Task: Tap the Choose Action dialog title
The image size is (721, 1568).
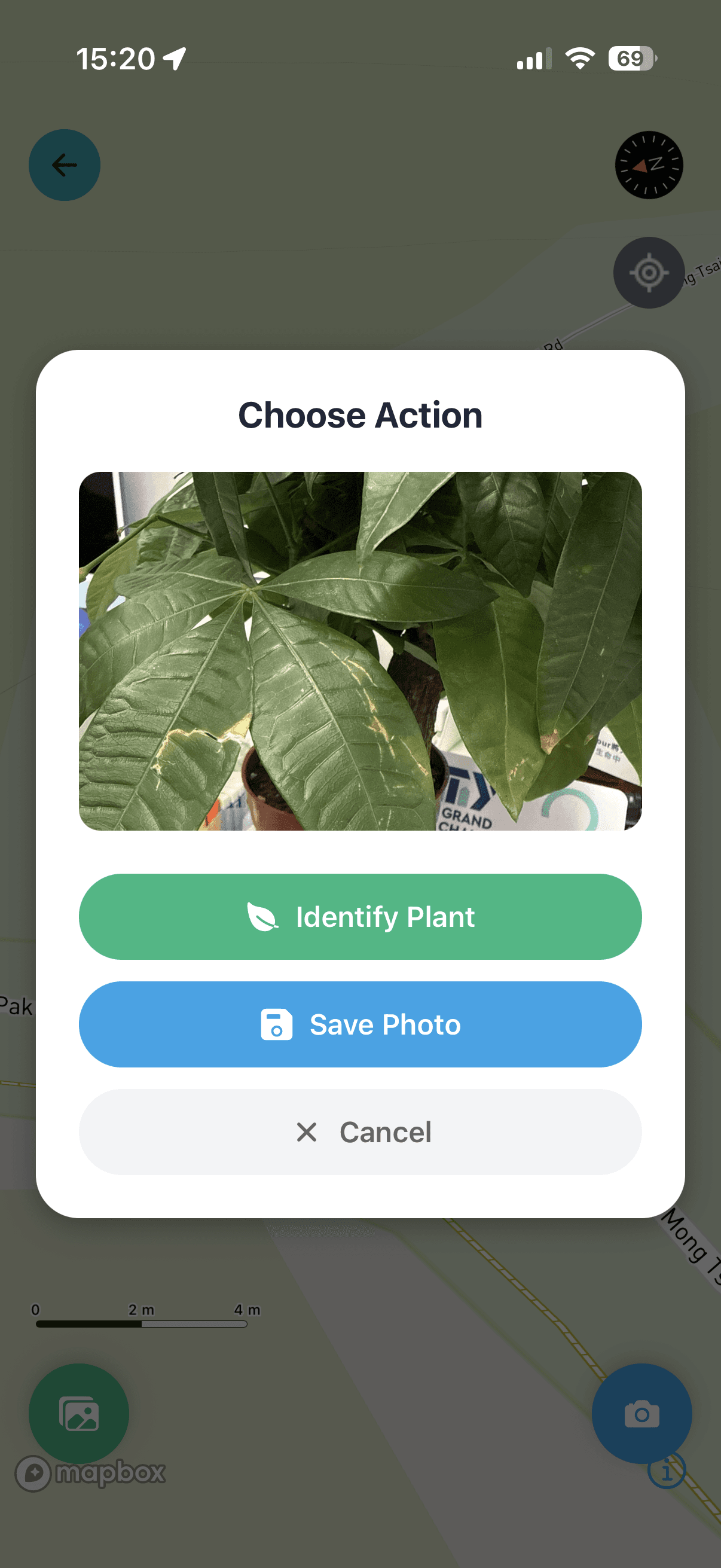Action: point(360,414)
